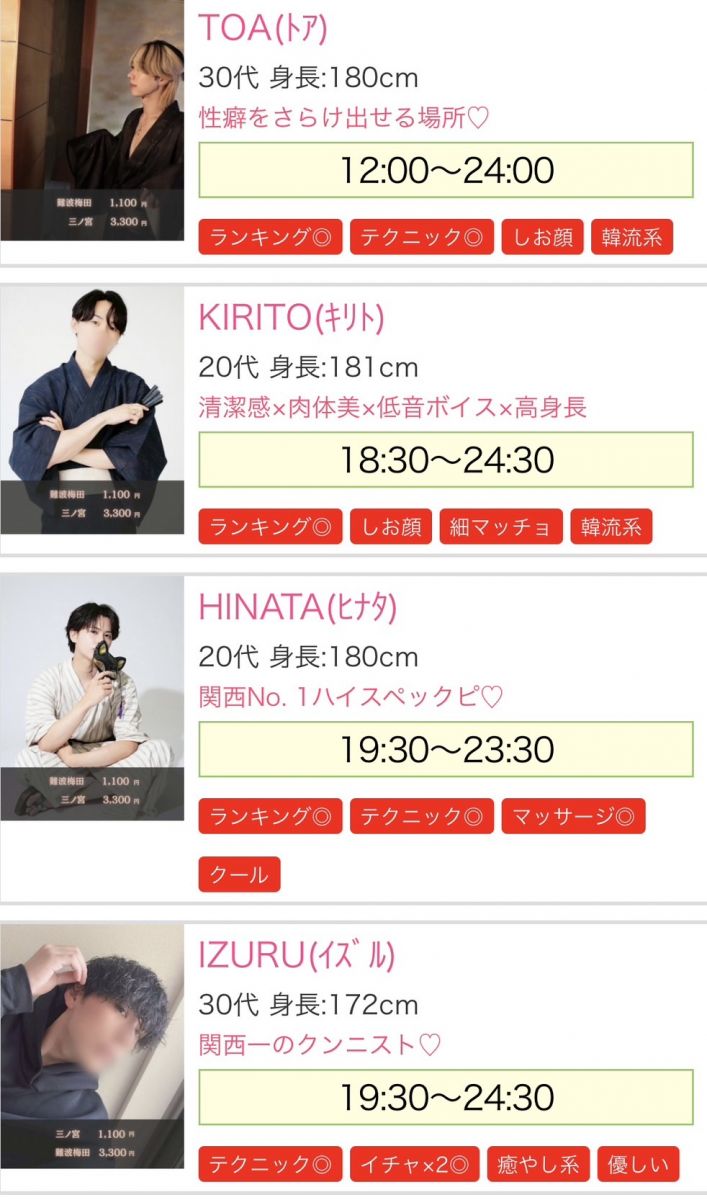Select the クール tag under HINATA

tap(239, 874)
